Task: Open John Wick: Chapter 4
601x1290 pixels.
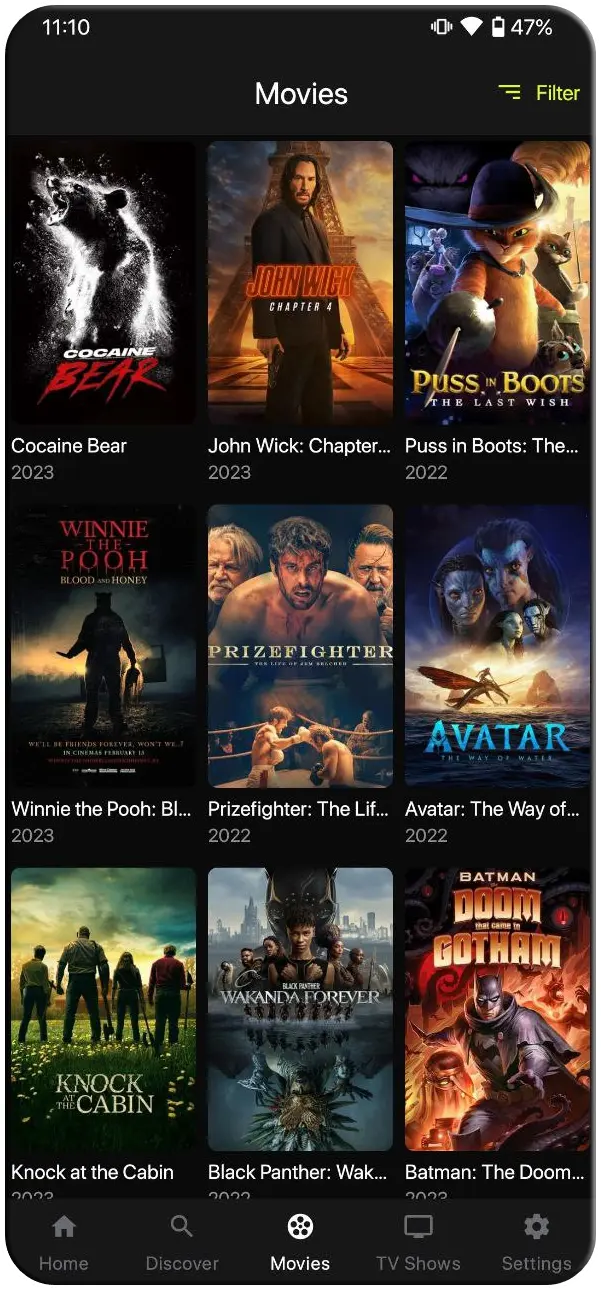Action: point(300,283)
